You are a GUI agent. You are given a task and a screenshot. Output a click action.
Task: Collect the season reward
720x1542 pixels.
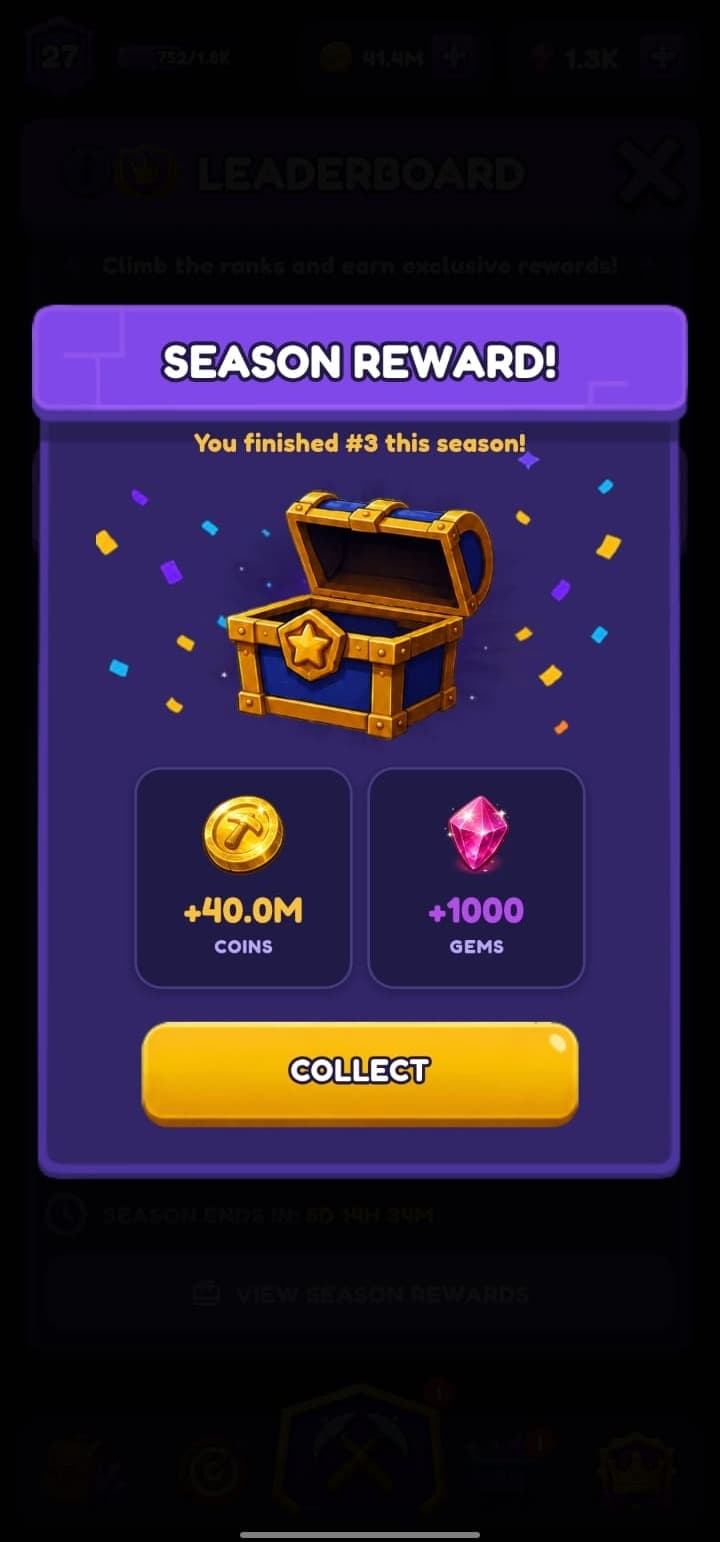pyautogui.click(x=360, y=1073)
